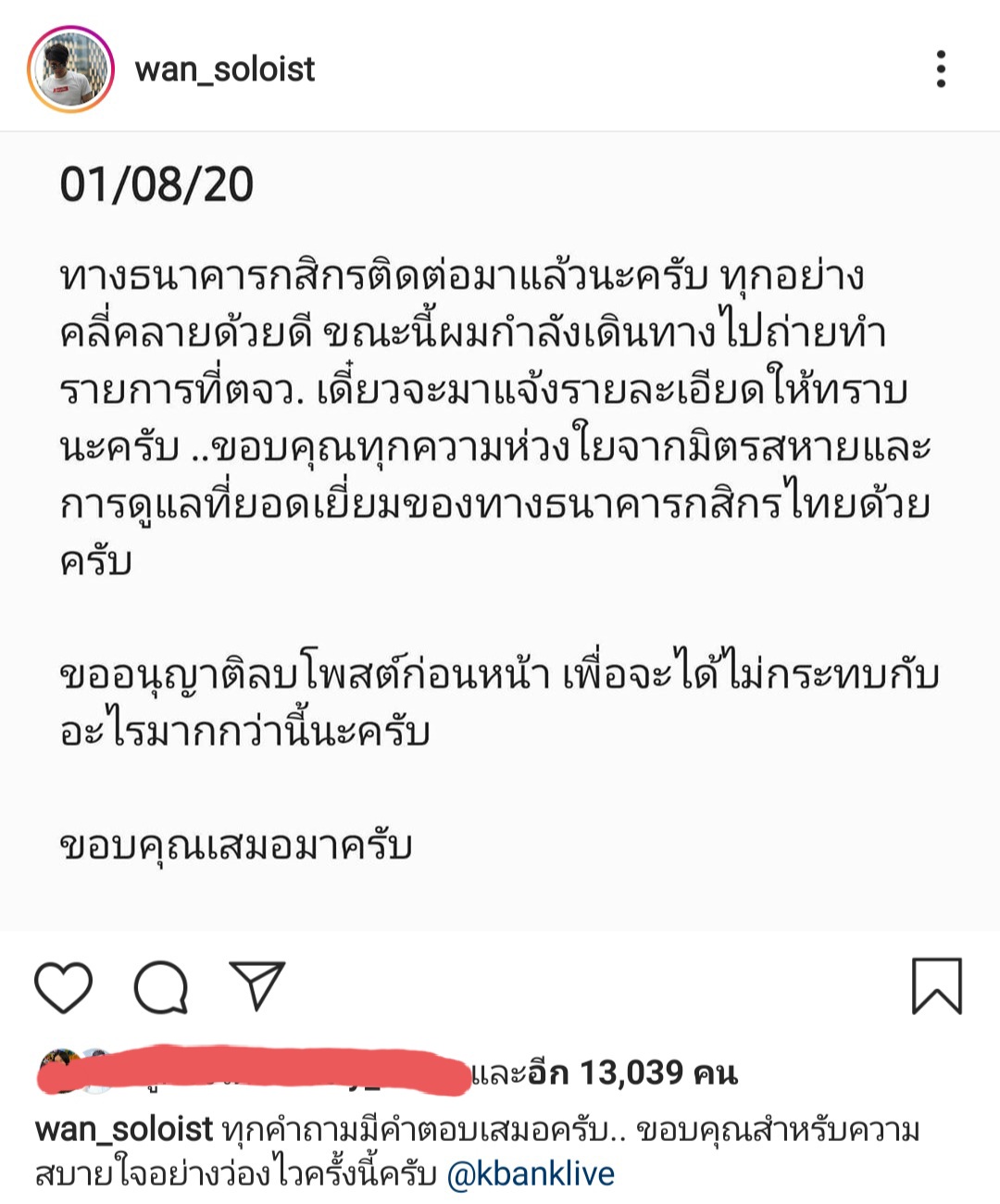Tap wan_soloist's name in the caption
This screenshot has width=1000, height=1204.
[x=124, y=1130]
